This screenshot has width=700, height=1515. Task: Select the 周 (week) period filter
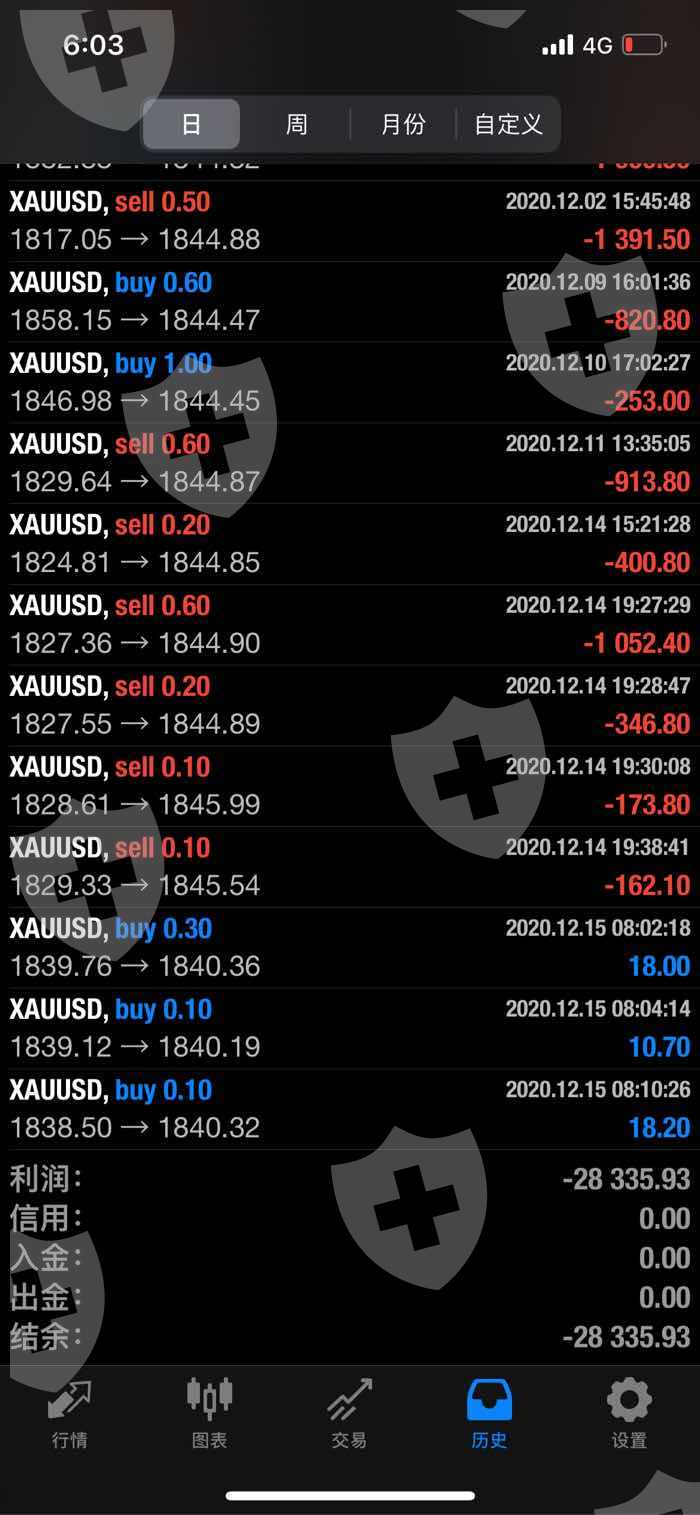pos(297,125)
